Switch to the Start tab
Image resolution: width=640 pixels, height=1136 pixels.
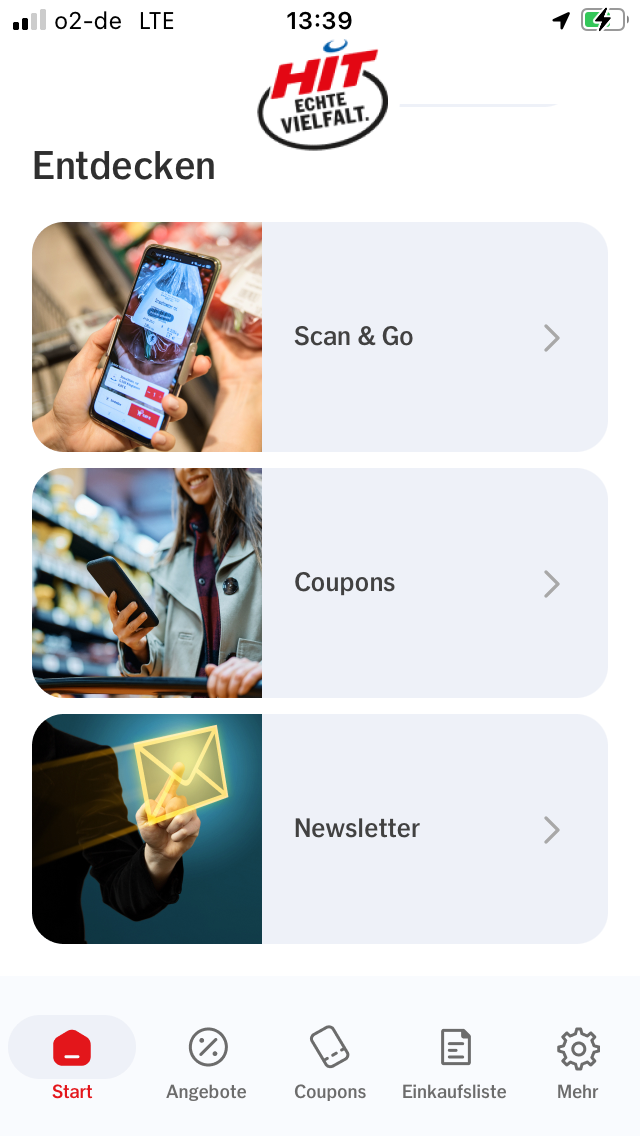[72, 1059]
